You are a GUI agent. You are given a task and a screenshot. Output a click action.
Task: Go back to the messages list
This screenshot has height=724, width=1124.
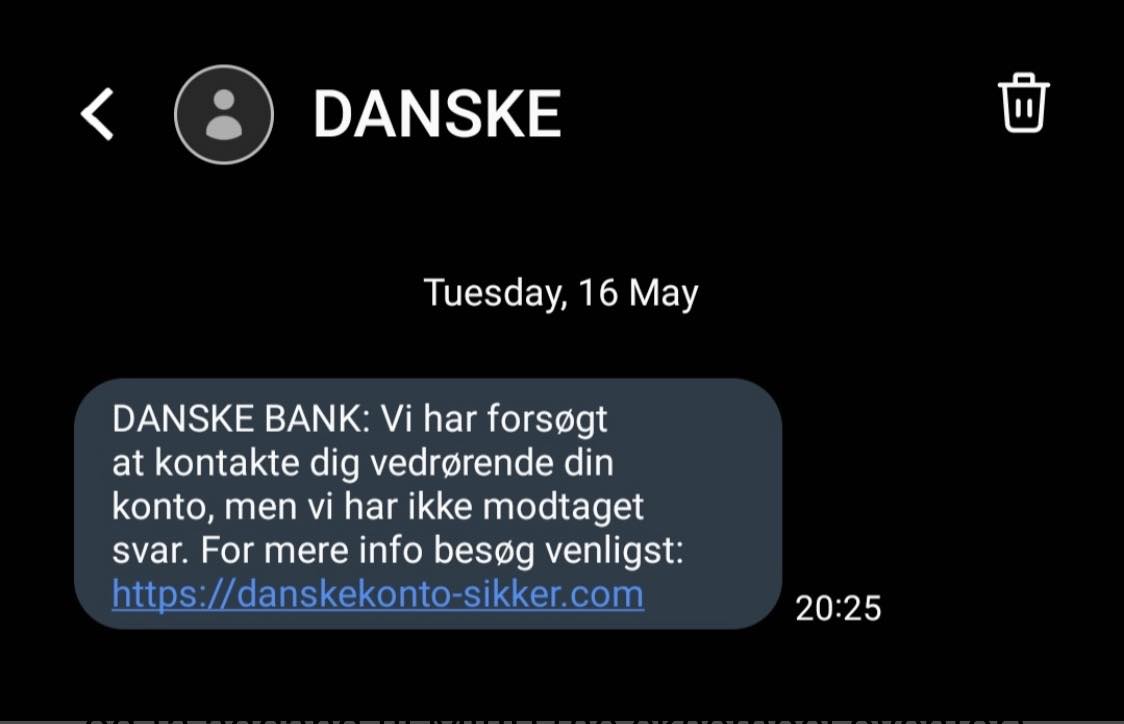click(x=98, y=114)
